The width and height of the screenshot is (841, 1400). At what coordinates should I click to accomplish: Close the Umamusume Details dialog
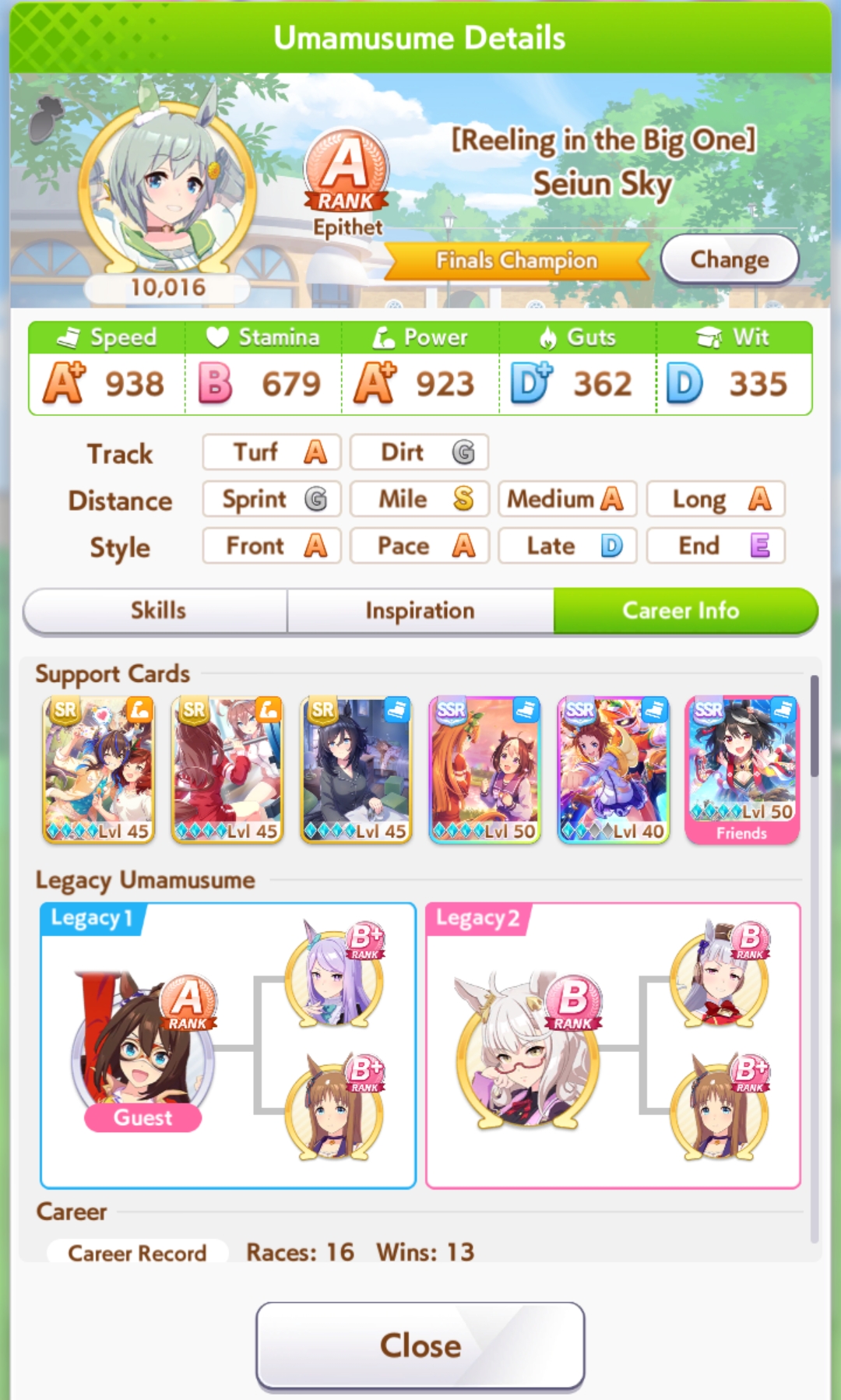(420, 1345)
